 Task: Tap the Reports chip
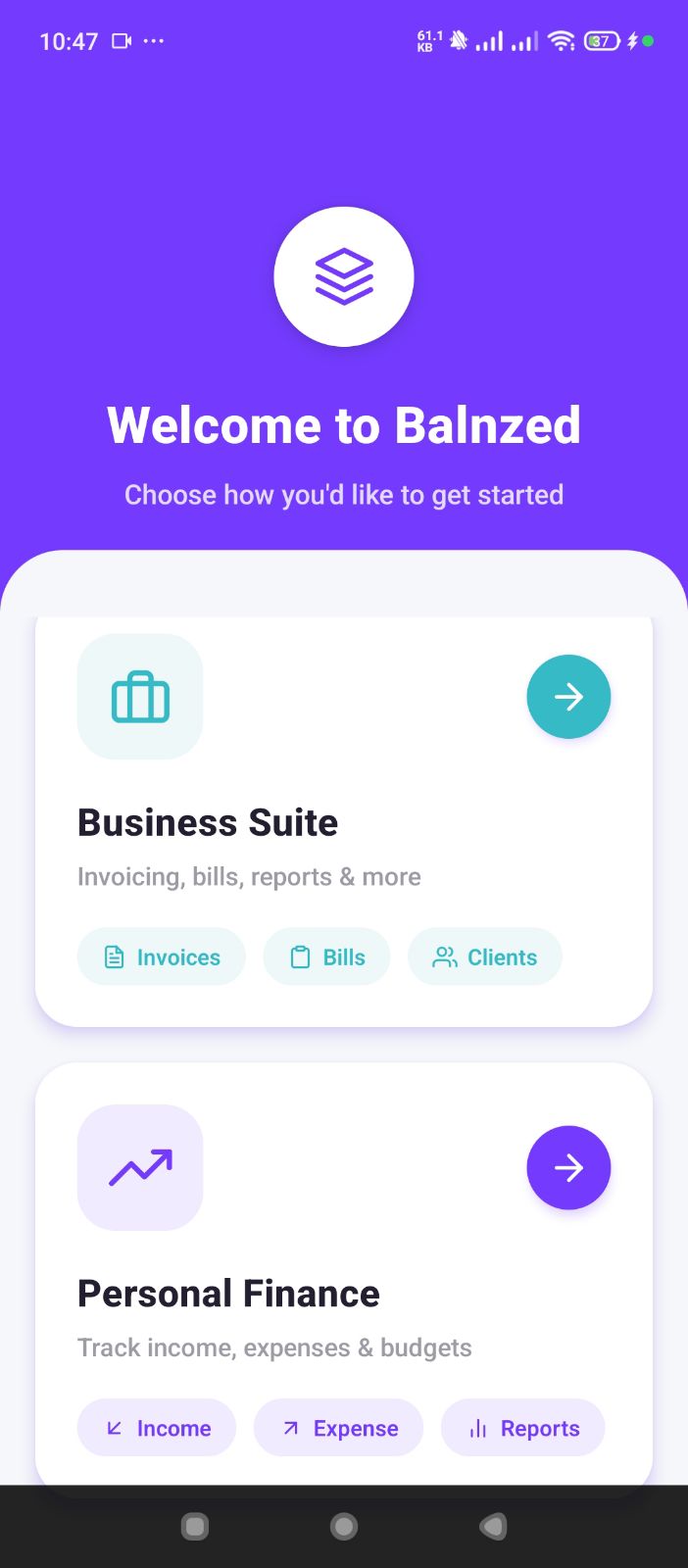click(x=523, y=1428)
